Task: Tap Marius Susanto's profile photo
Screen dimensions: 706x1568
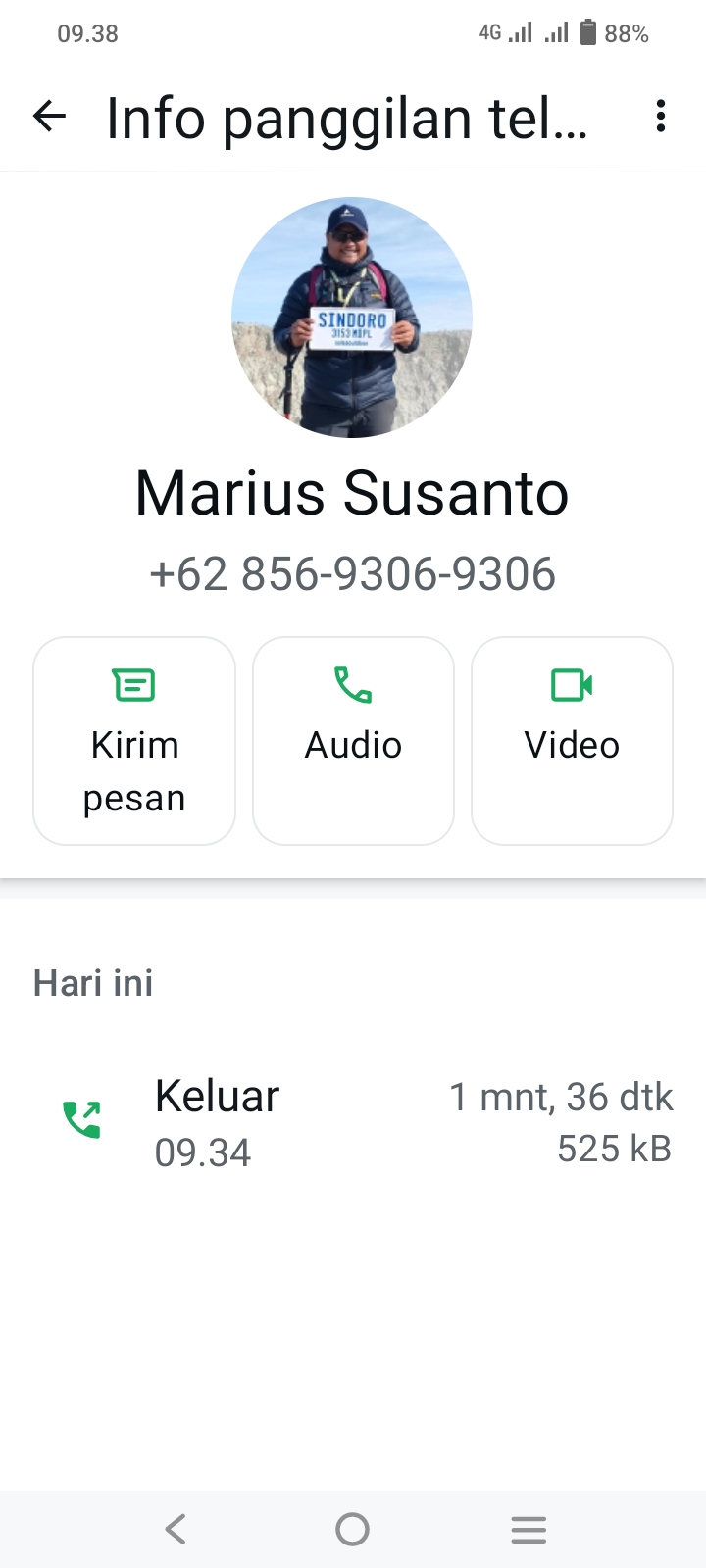Action: (353, 317)
